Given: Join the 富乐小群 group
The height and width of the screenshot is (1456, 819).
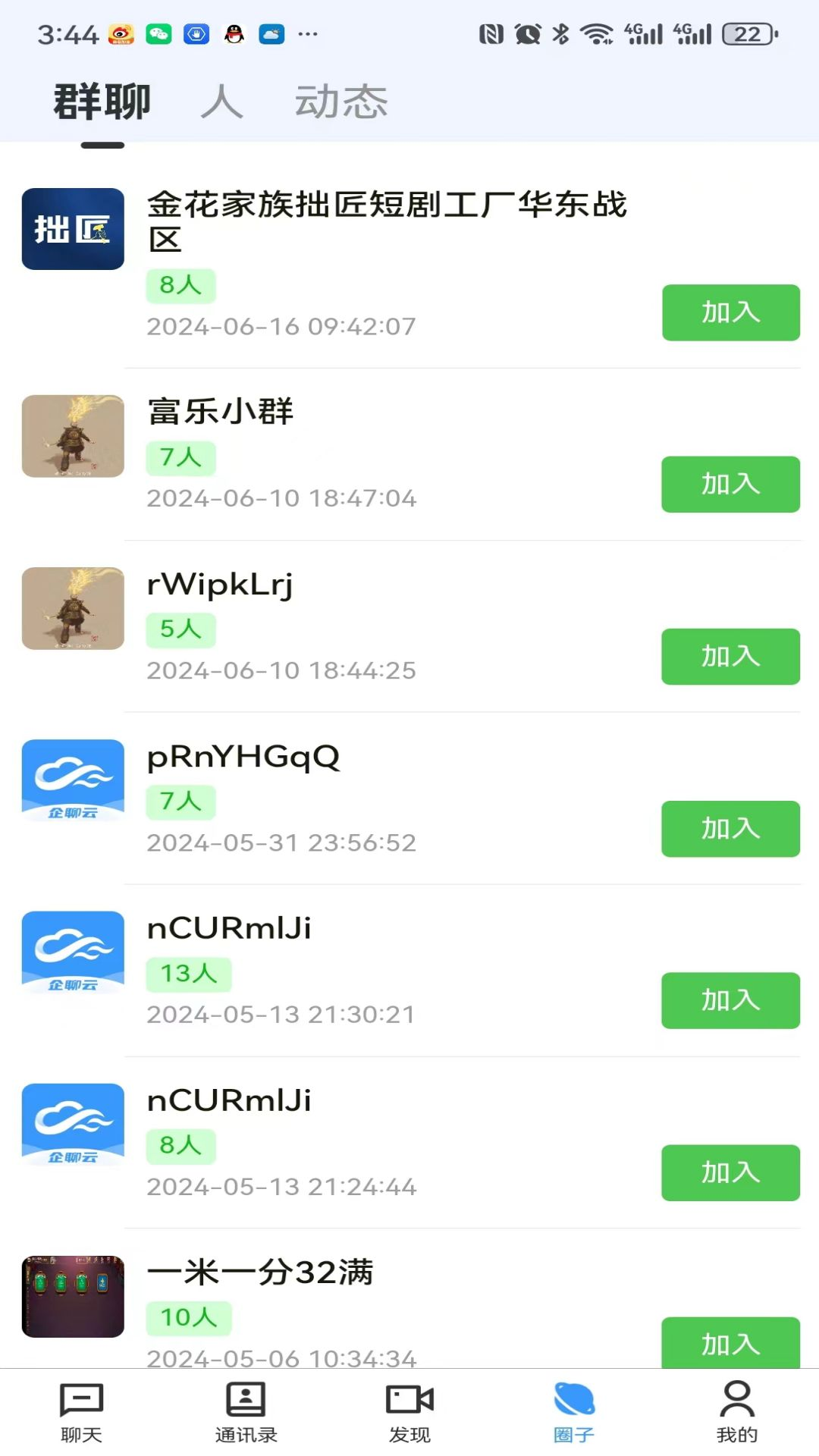Looking at the screenshot, I should pos(730,485).
